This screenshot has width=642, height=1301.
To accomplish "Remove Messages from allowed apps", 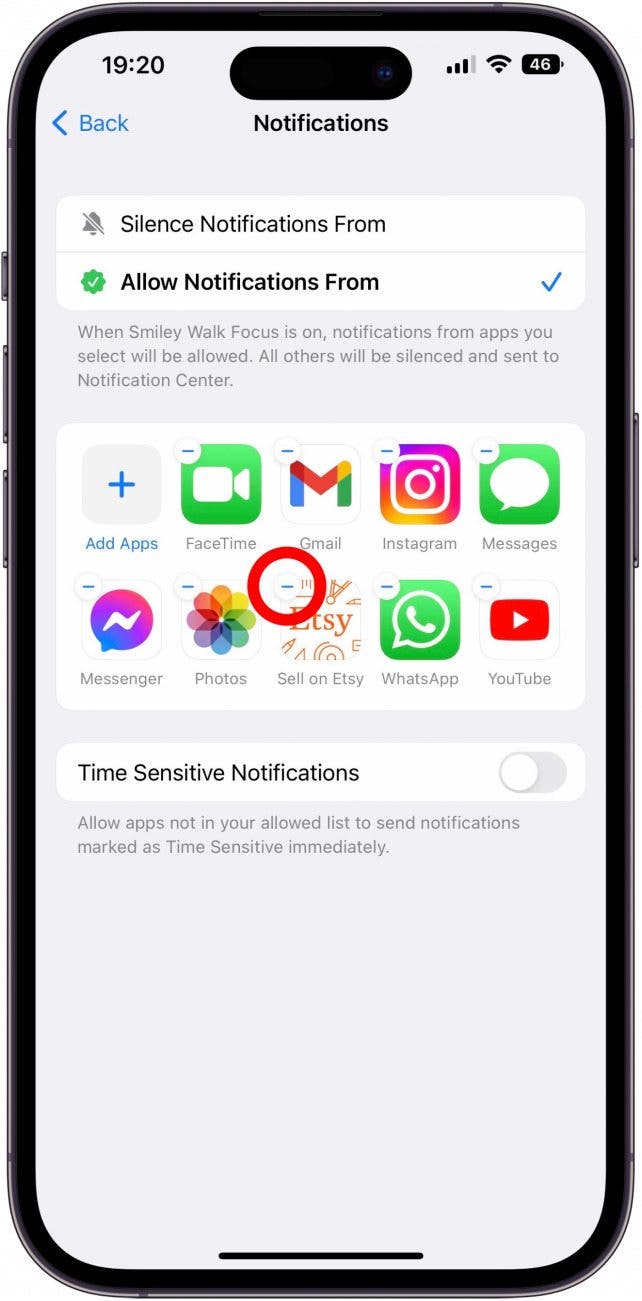I will [x=487, y=451].
